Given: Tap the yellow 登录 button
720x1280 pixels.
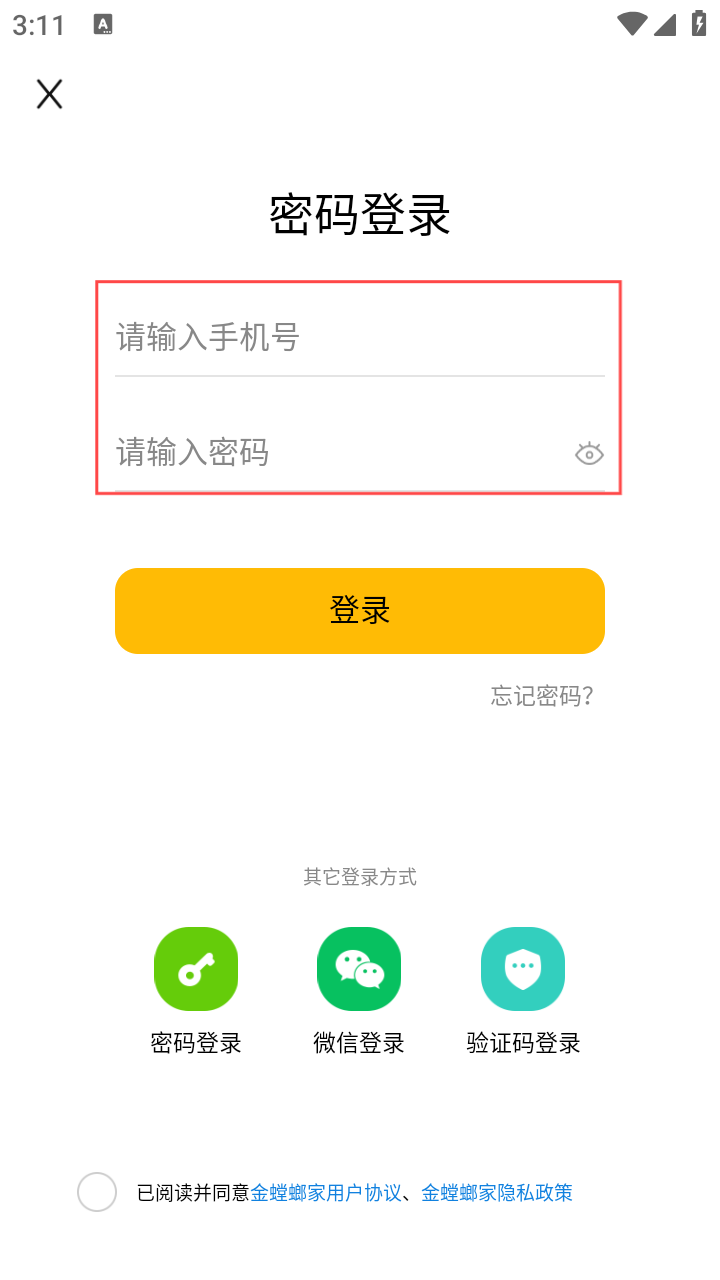Looking at the screenshot, I should (360, 611).
